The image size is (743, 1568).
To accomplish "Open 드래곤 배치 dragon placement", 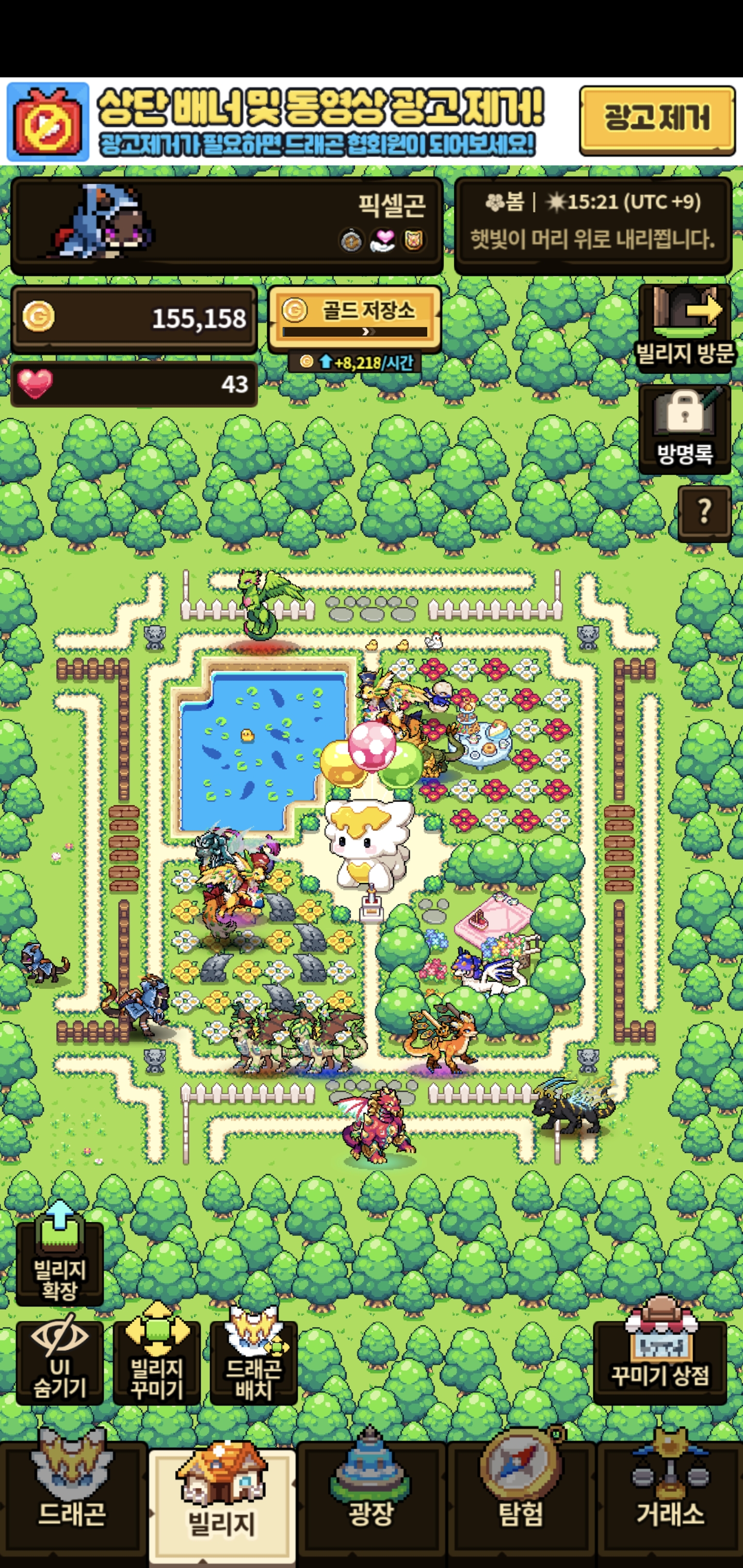I will tap(253, 1363).
